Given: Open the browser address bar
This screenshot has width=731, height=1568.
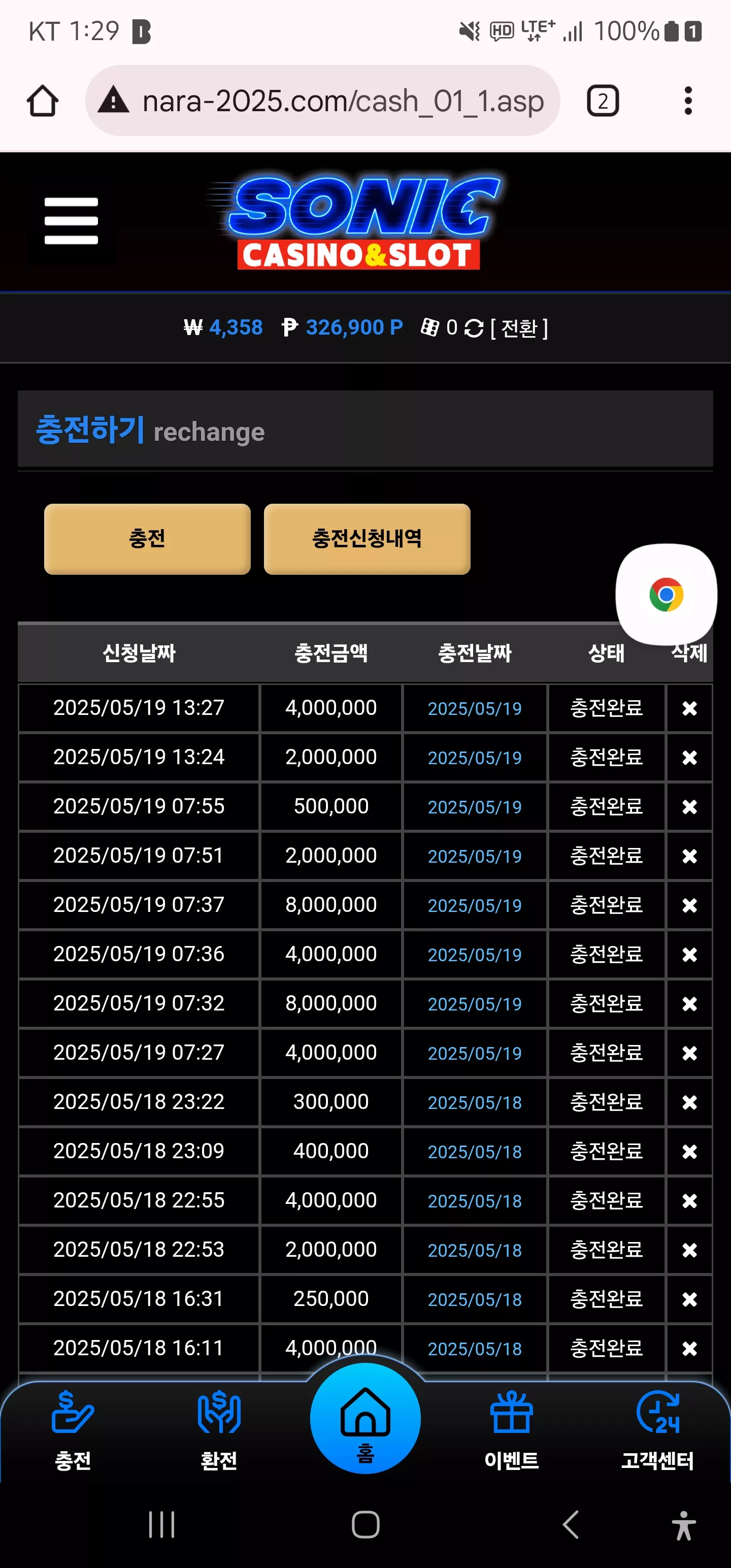Looking at the screenshot, I should (x=322, y=101).
